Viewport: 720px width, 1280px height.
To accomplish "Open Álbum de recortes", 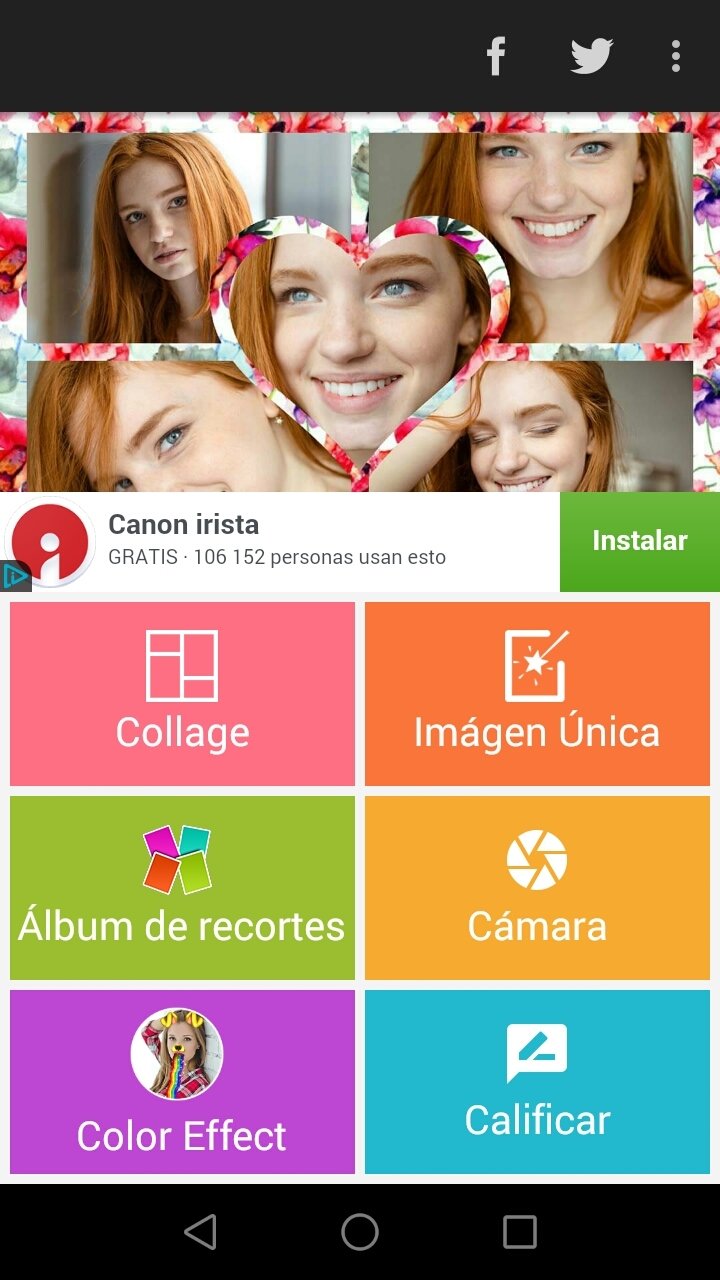I will click(182, 888).
